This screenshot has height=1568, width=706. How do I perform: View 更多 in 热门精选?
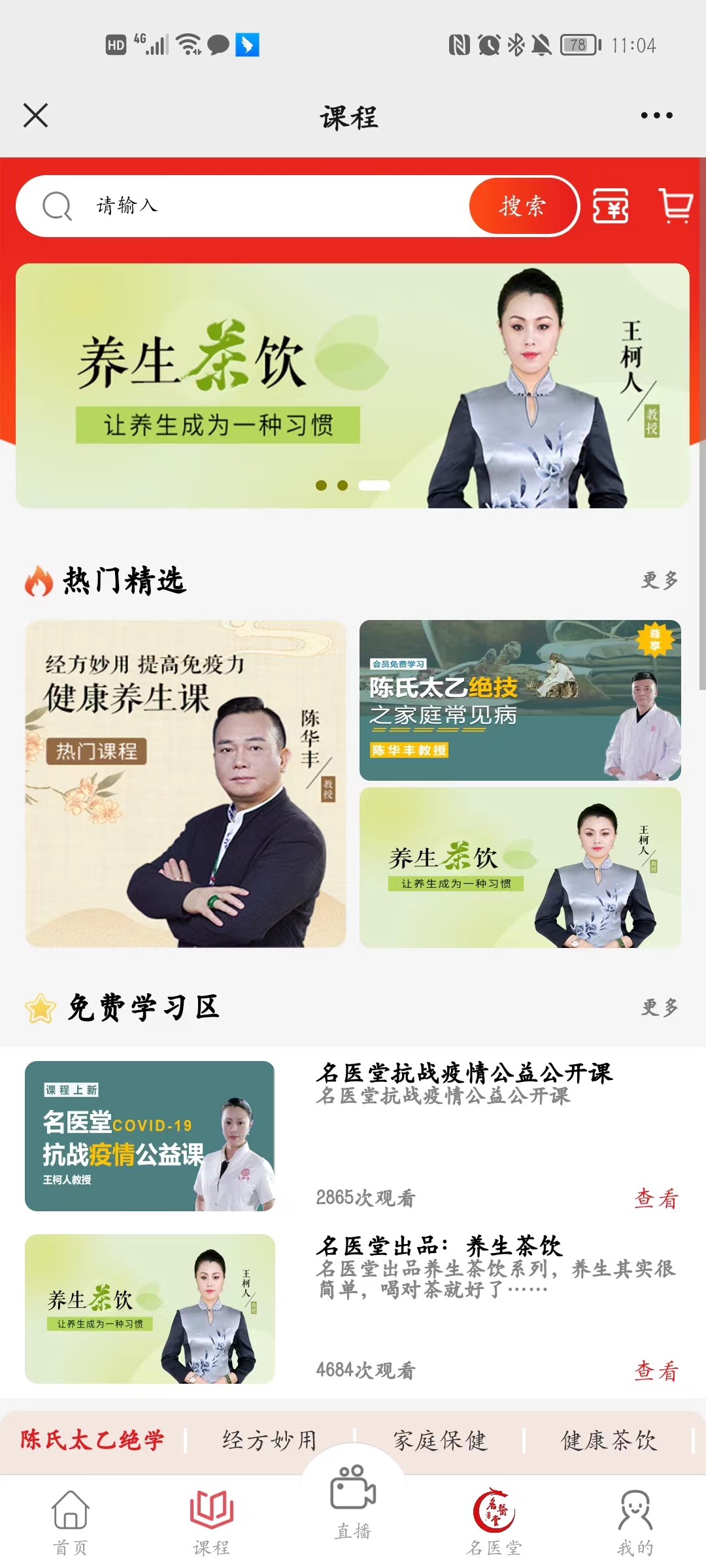point(659,580)
